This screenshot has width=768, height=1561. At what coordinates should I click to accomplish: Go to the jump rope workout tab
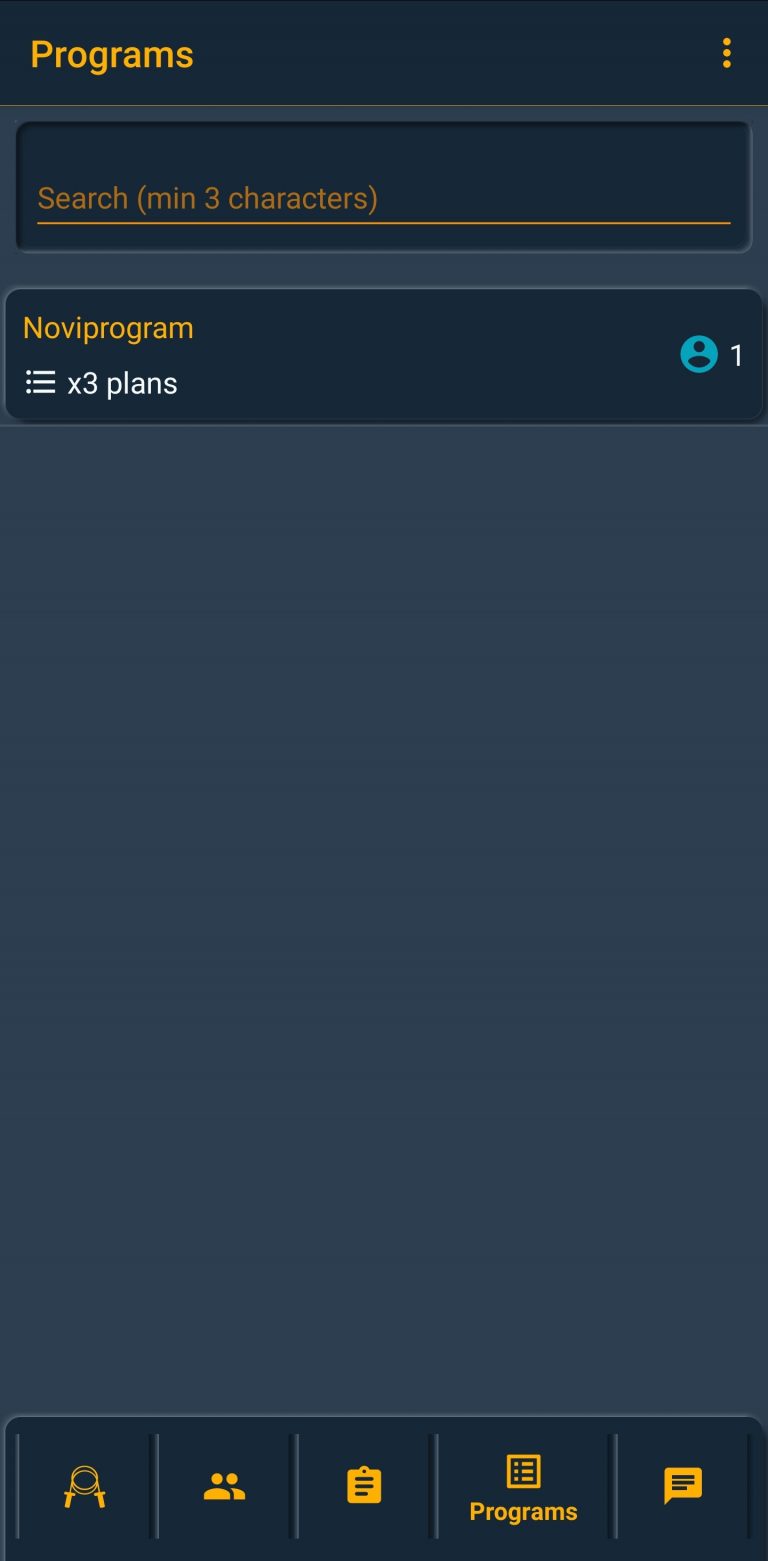pos(85,1486)
